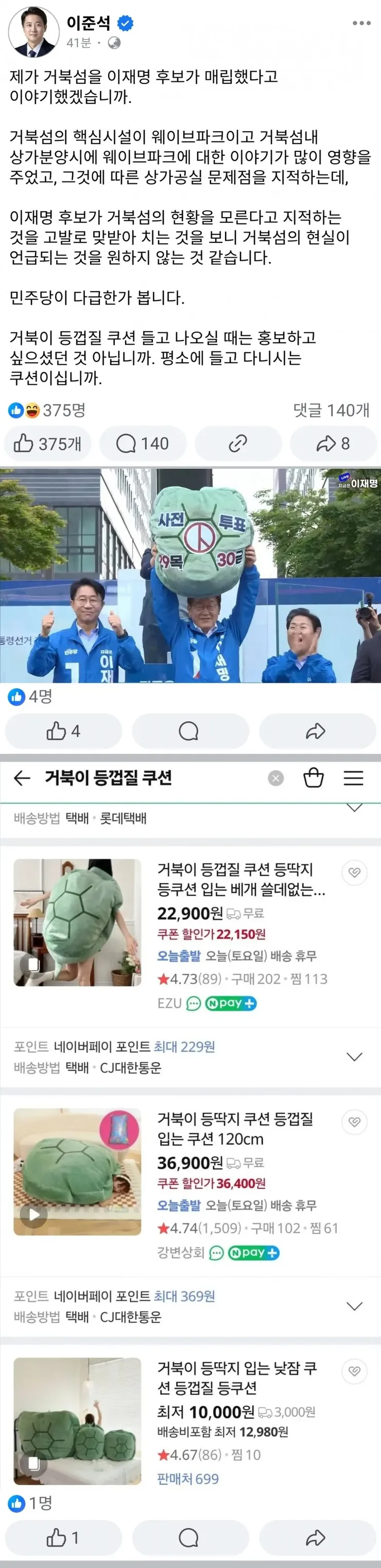
Task: Like the rally photo with 4 likes
Action: [x=63, y=731]
